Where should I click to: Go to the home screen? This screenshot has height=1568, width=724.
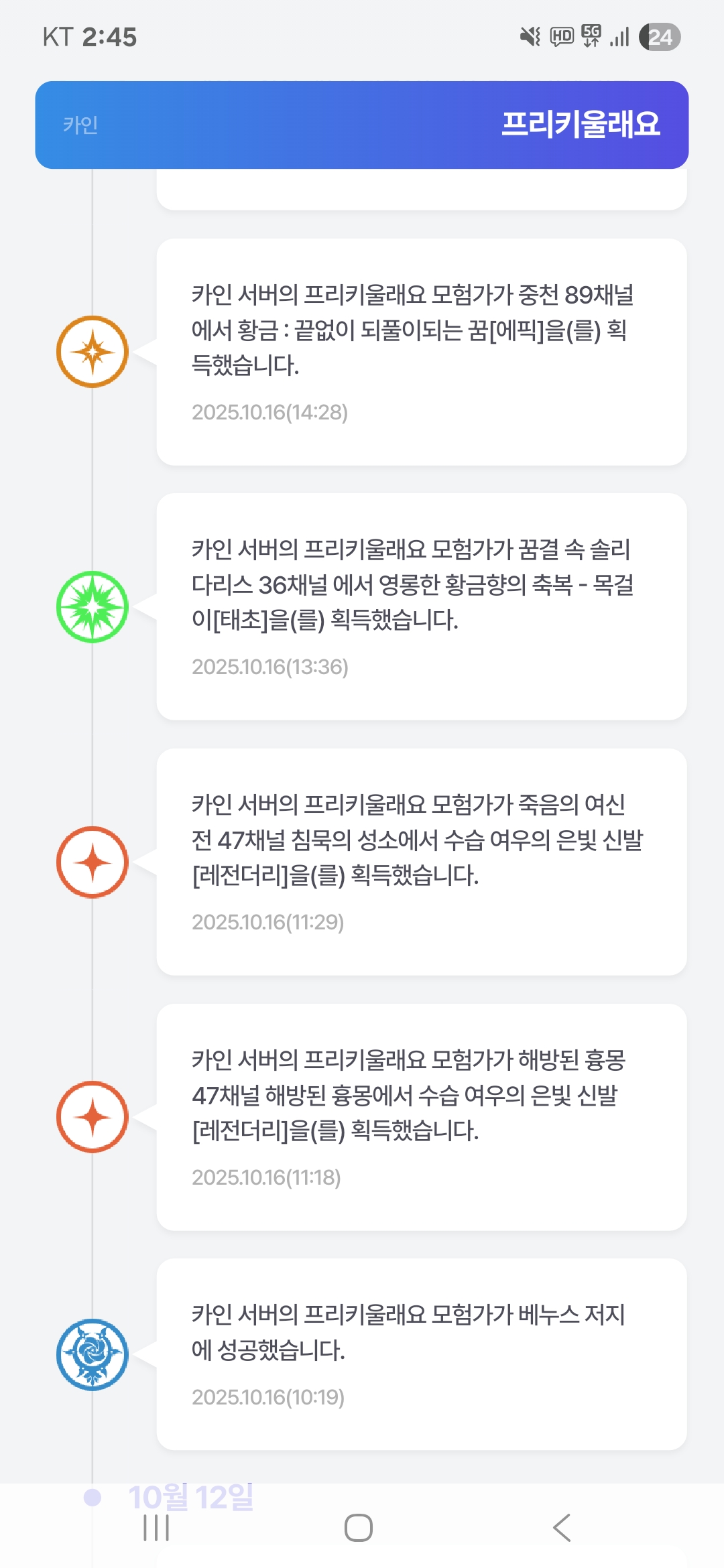[359, 1528]
